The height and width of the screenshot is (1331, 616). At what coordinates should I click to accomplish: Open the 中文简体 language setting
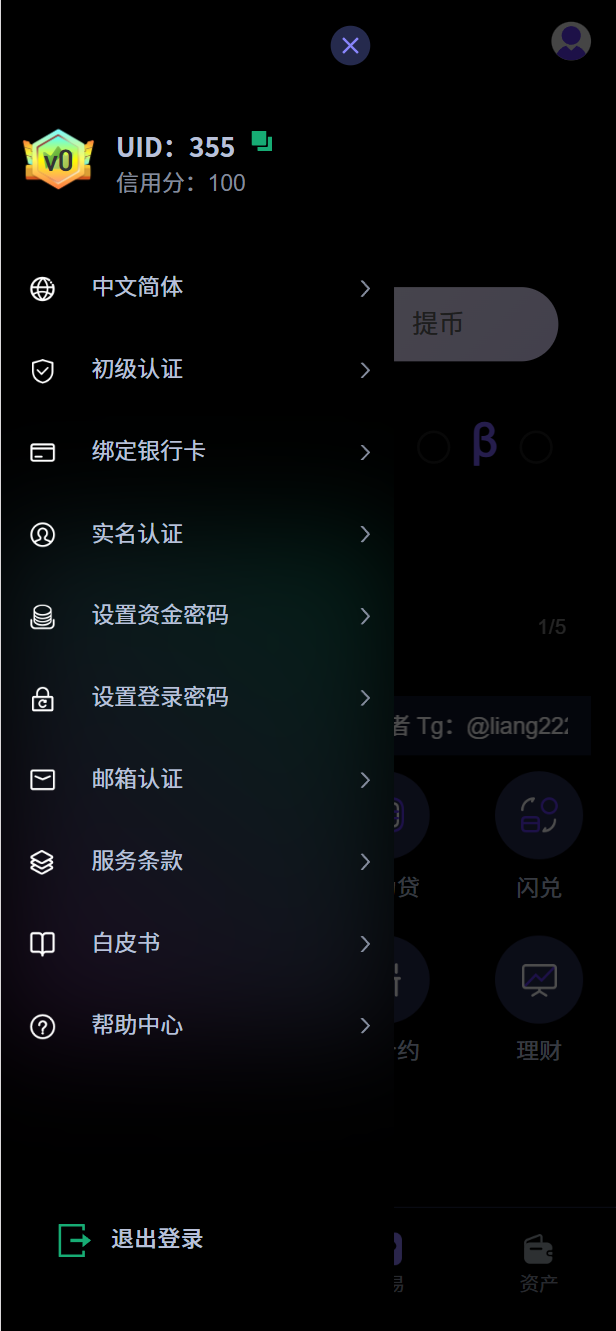click(200, 288)
